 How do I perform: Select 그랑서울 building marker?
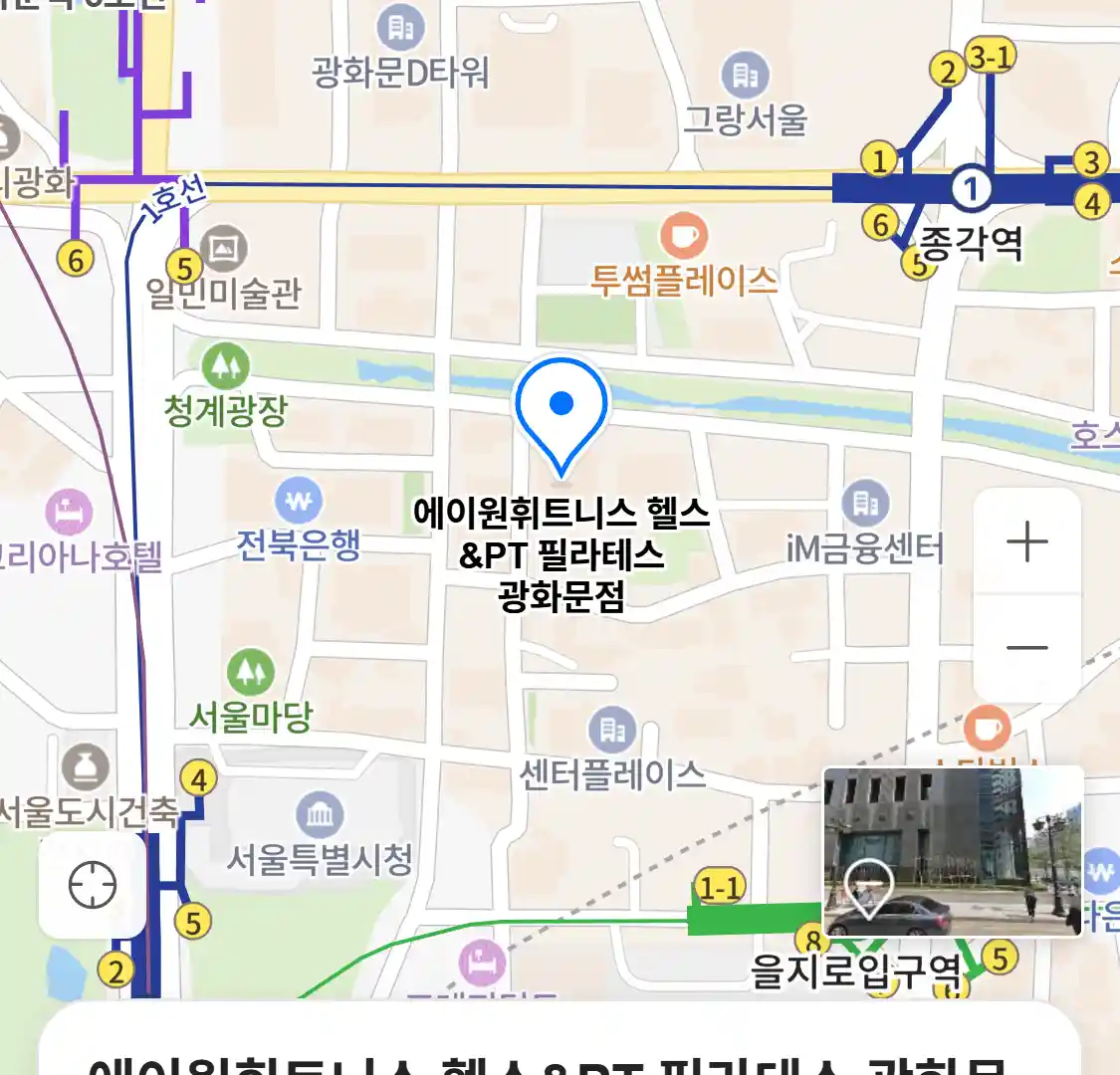[745, 75]
